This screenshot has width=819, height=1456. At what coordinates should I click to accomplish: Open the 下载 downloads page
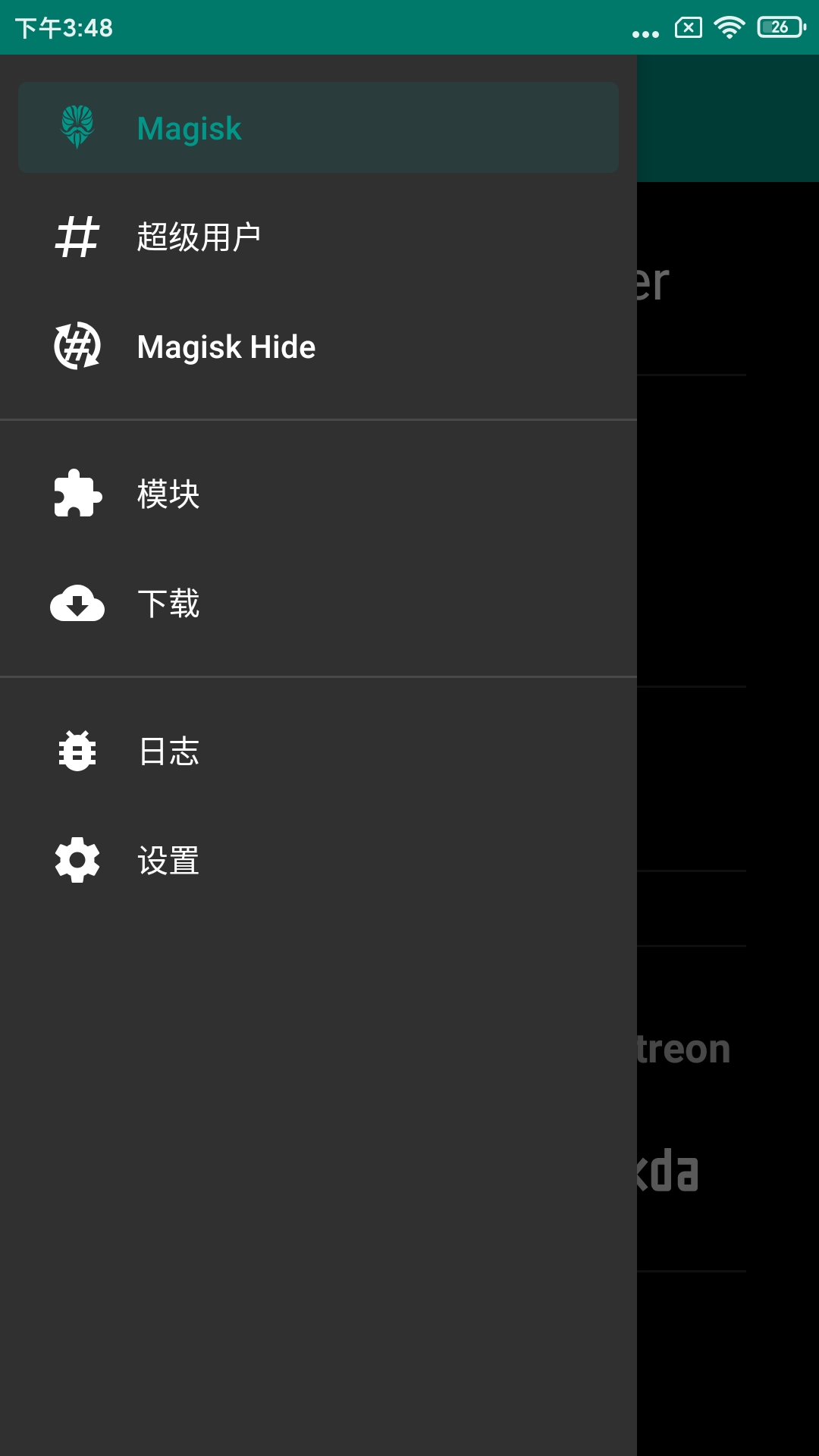coord(318,604)
